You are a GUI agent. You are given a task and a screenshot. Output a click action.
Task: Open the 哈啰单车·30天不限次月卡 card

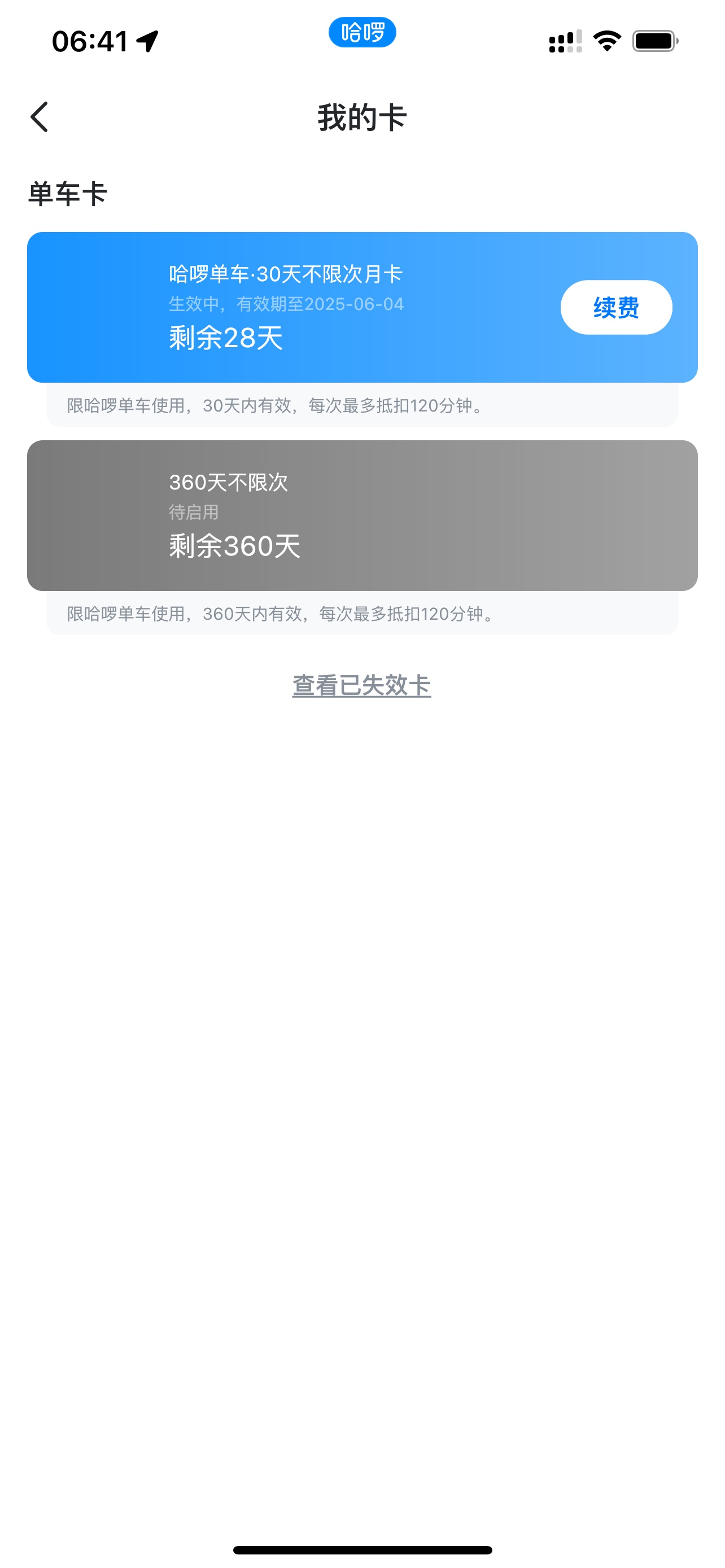362,308
